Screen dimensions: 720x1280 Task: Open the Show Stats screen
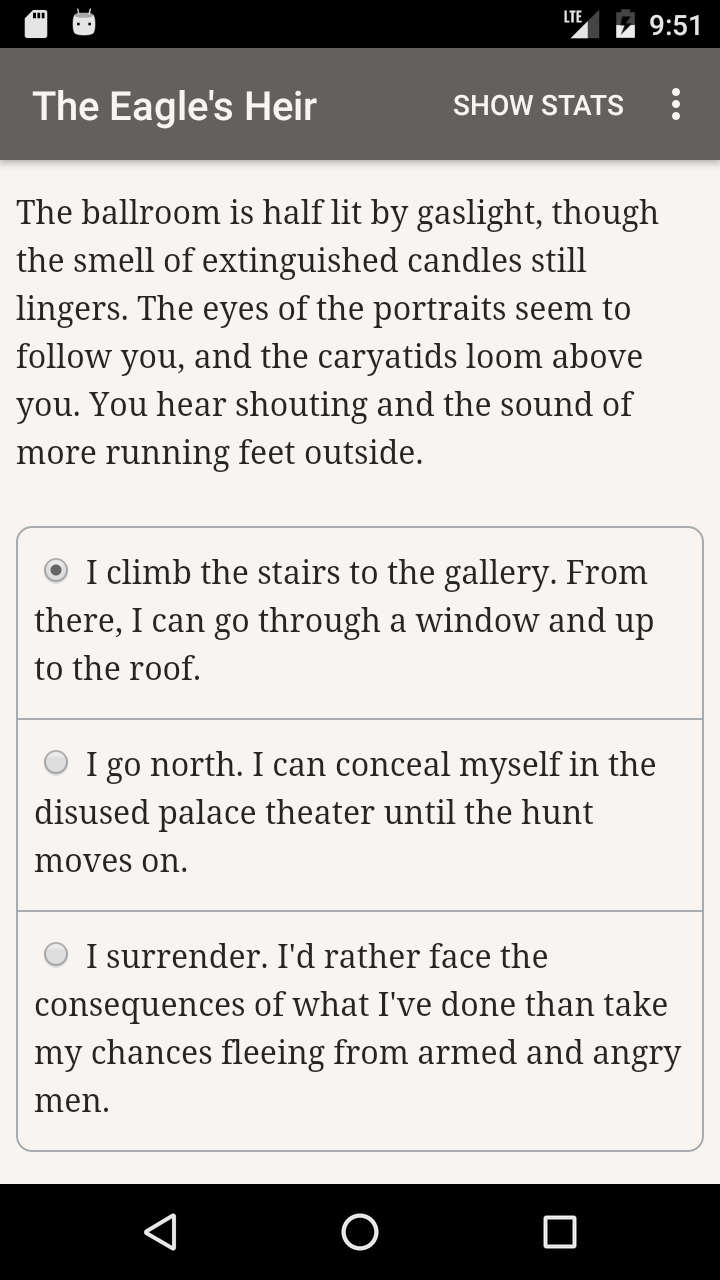click(x=538, y=105)
